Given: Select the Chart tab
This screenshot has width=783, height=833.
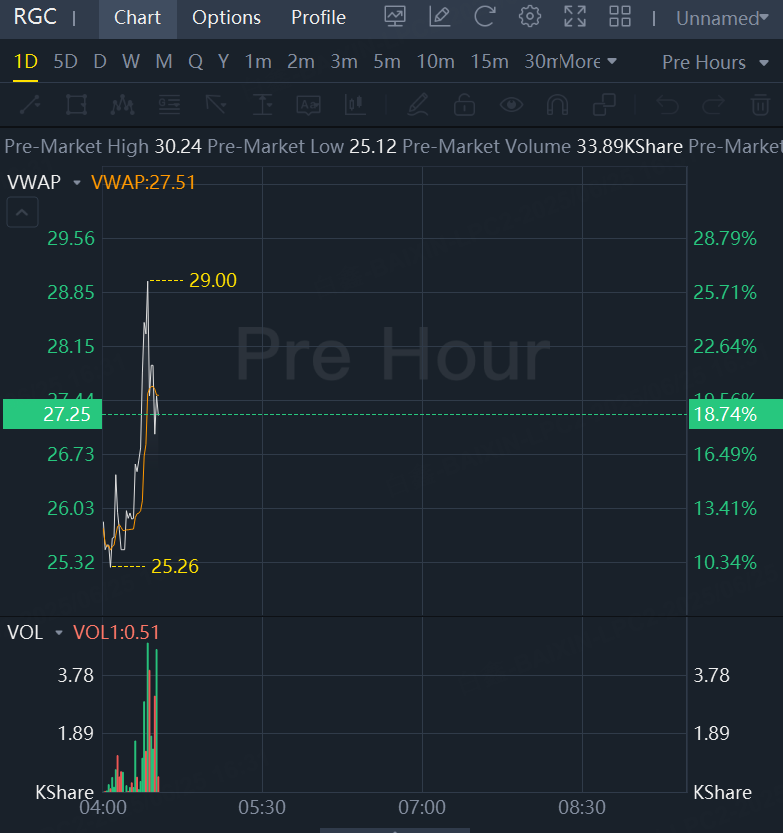Looking at the screenshot, I should (x=137, y=18).
